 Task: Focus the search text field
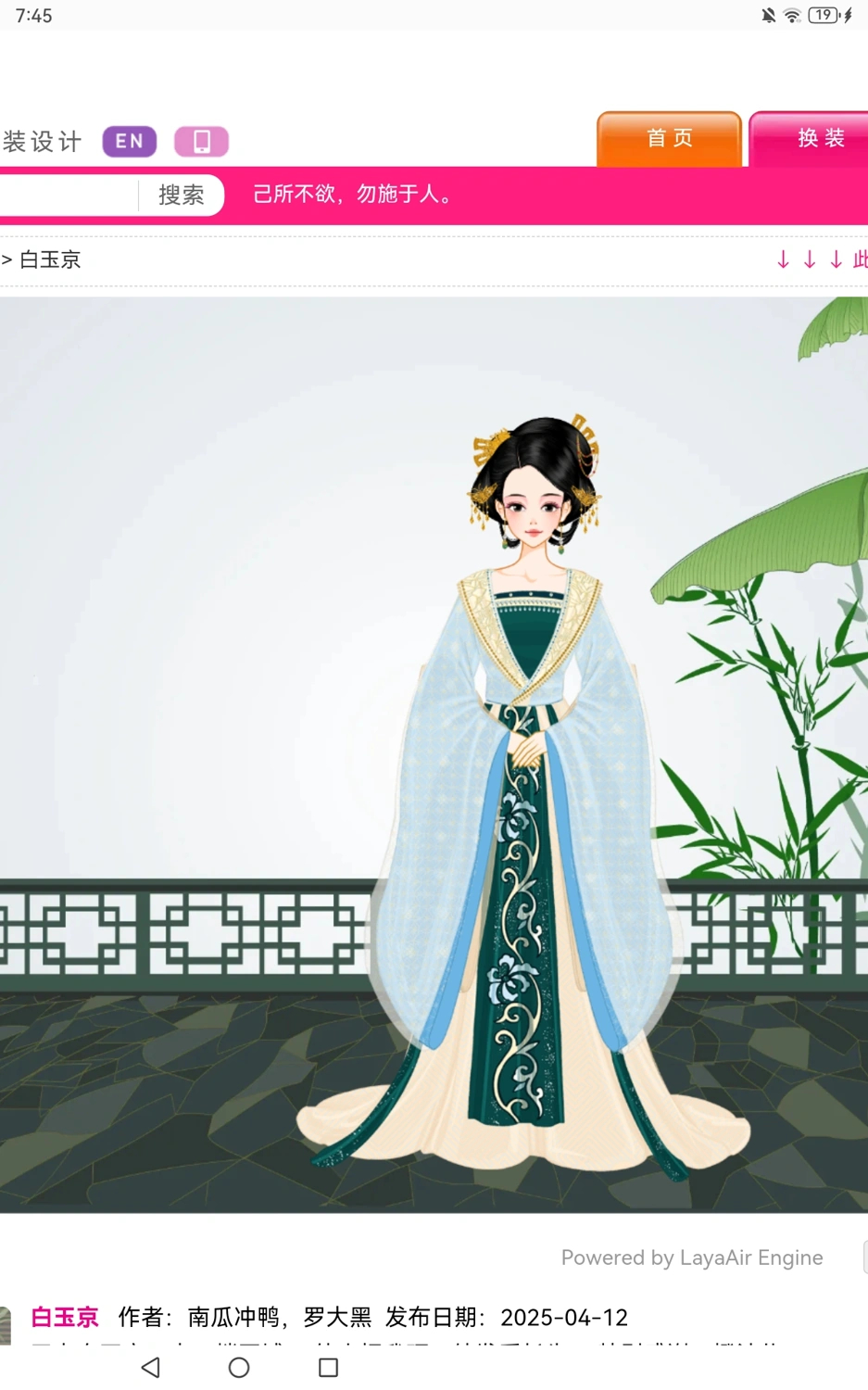click(69, 195)
